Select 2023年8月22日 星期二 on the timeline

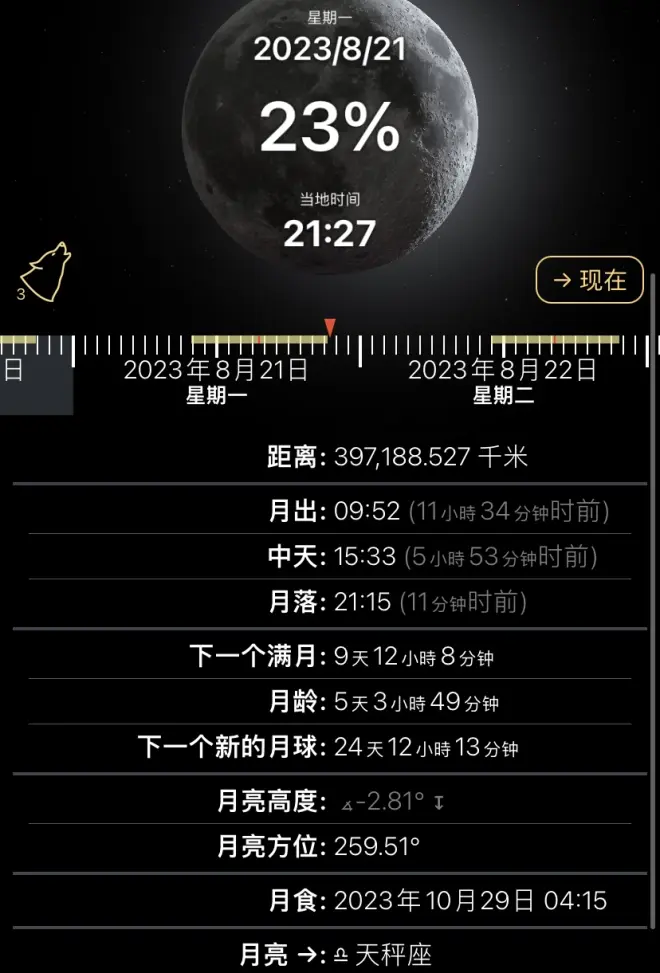(503, 381)
